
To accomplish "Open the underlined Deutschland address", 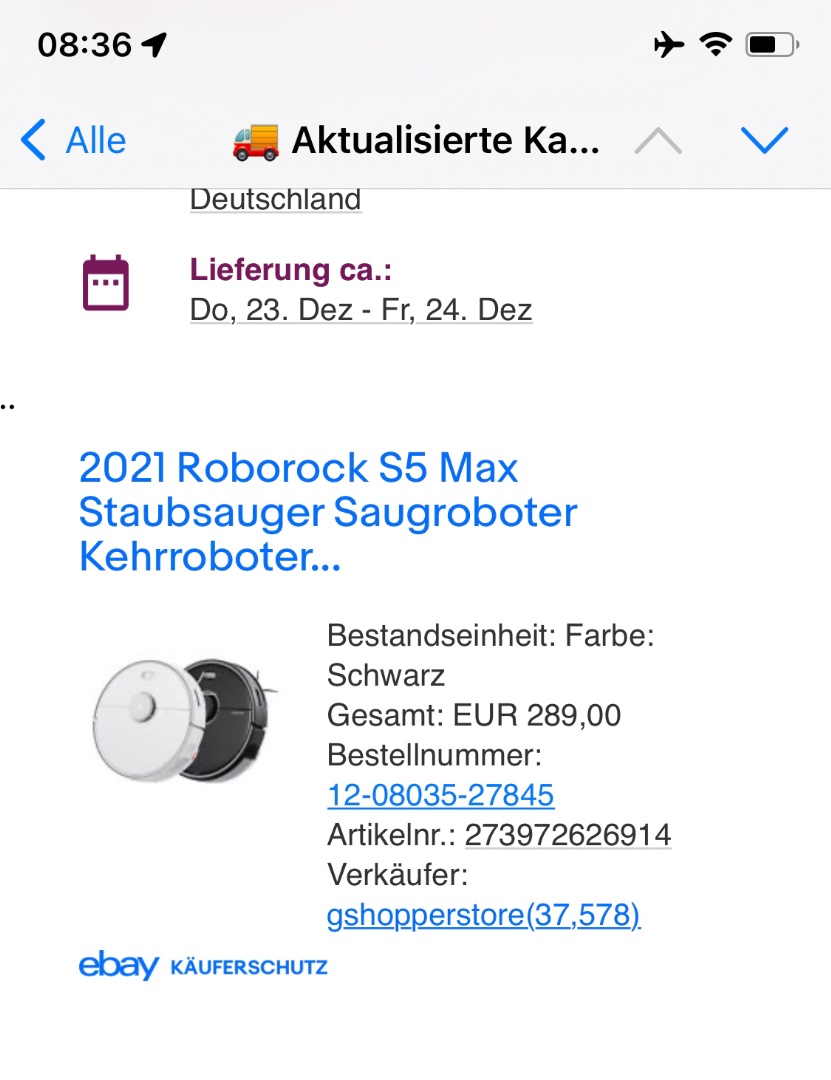I will (x=275, y=200).
